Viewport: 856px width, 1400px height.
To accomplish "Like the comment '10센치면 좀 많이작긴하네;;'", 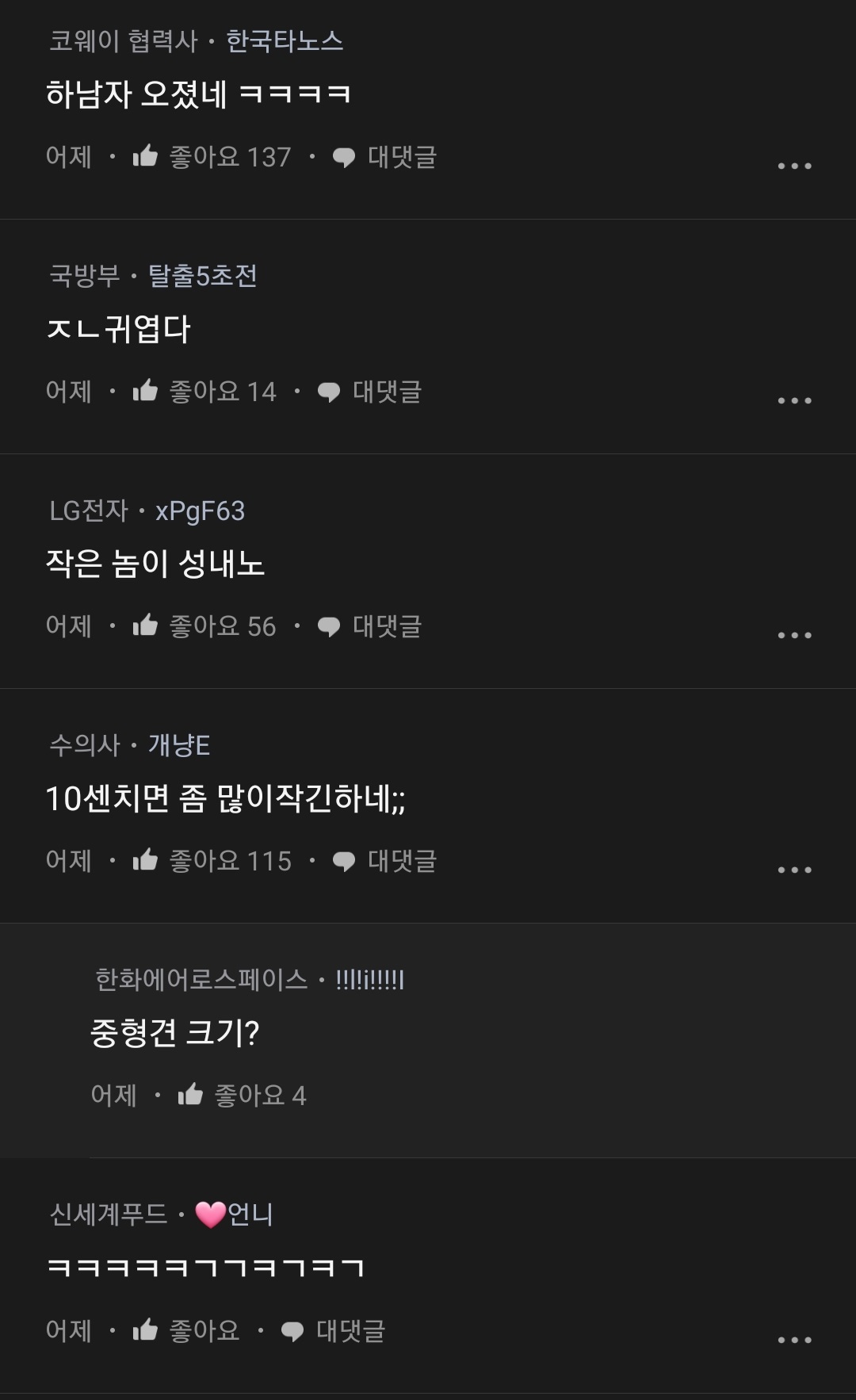I will pos(146,860).
